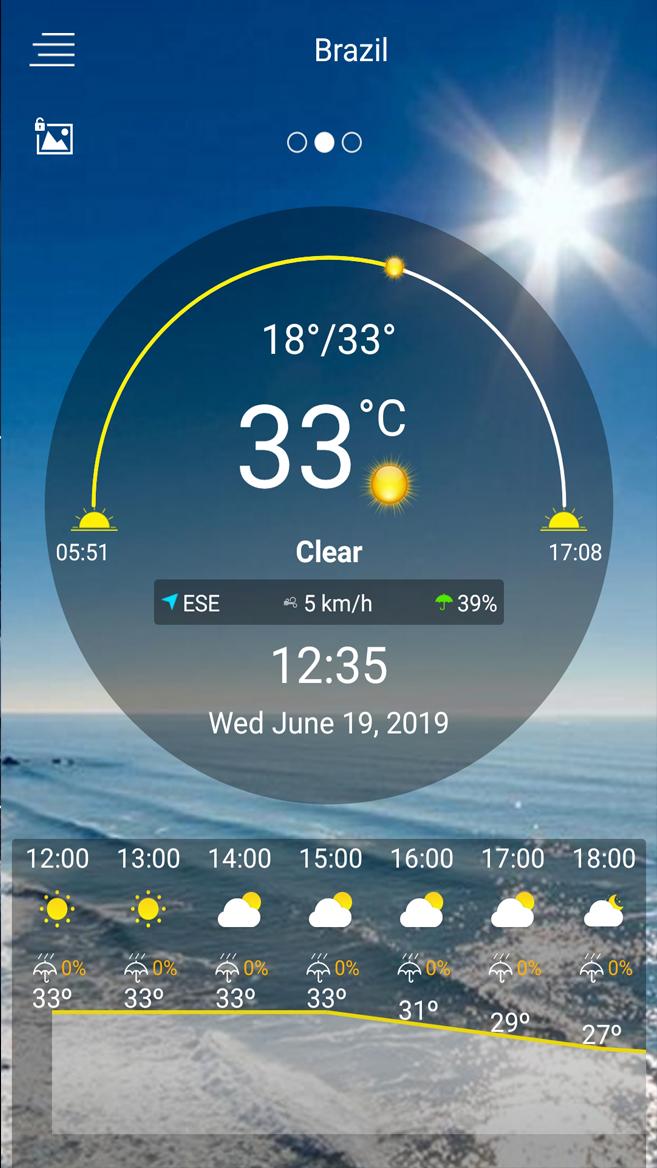Select the third page indicator dot
The width and height of the screenshot is (657, 1168).
pyautogui.click(x=352, y=143)
